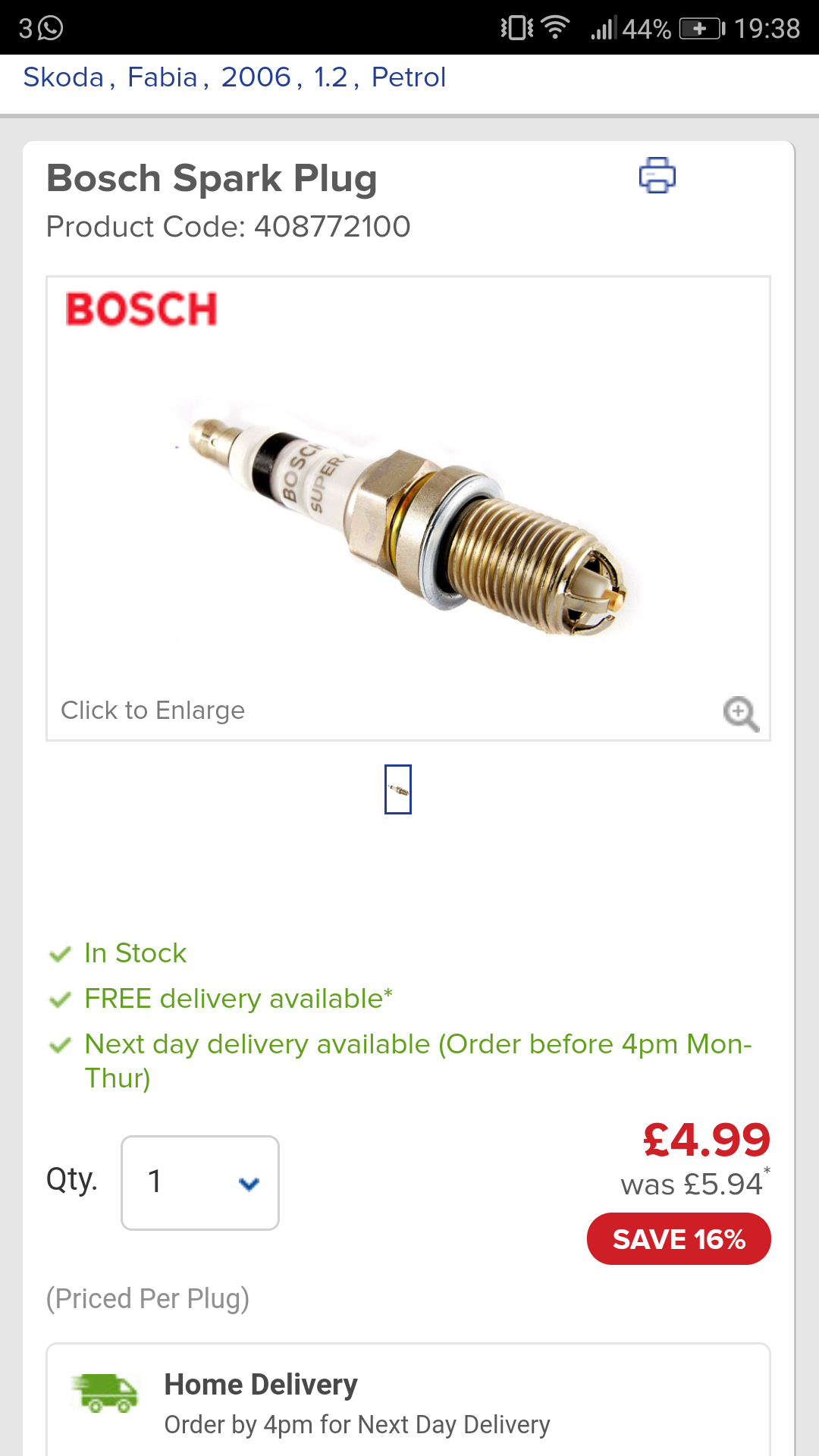Select the 1.2 breadcrumb link
Screen dimensions: 819x1456
(x=331, y=77)
